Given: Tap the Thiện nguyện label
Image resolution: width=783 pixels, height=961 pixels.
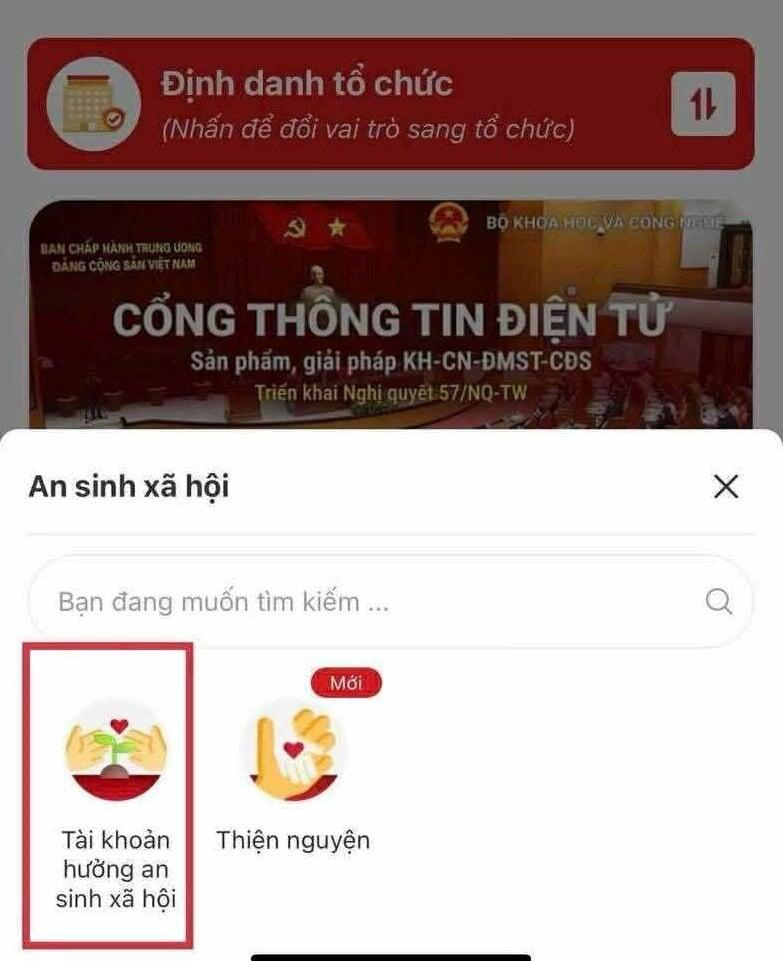Looking at the screenshot, I should [295, 840].
